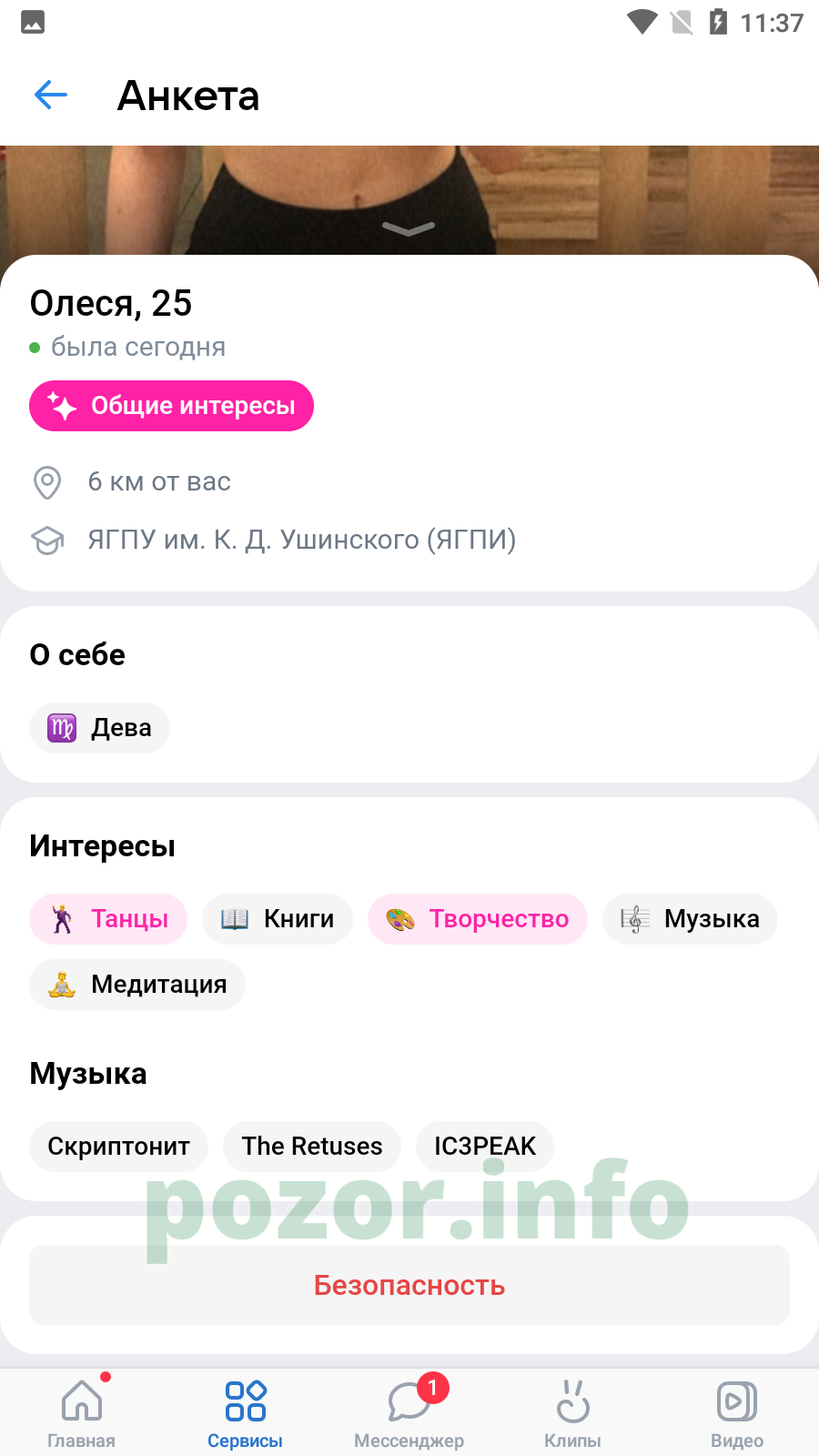Tap the Безопасность button

coord(409,1285)
